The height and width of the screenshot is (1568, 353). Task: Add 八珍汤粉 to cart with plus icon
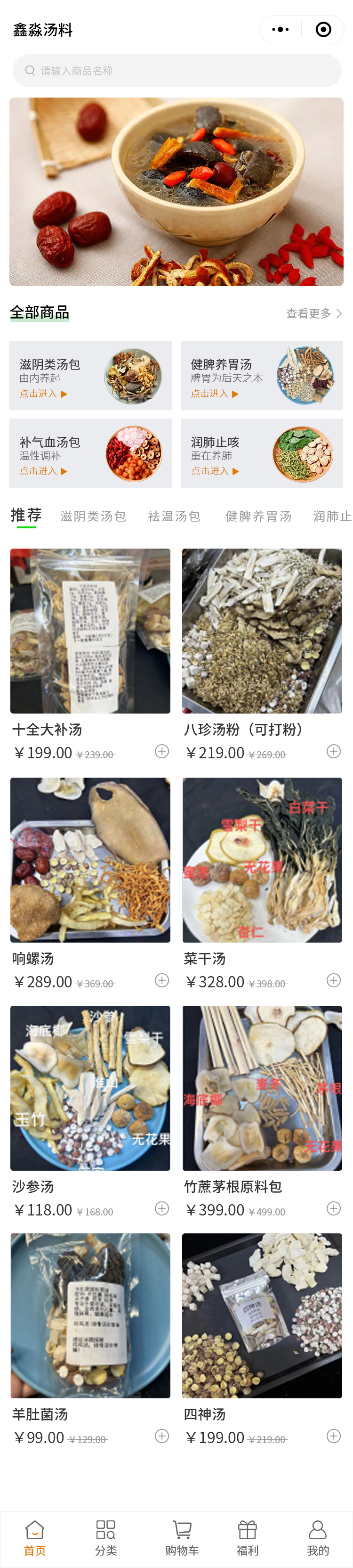[x=334, y=751]
